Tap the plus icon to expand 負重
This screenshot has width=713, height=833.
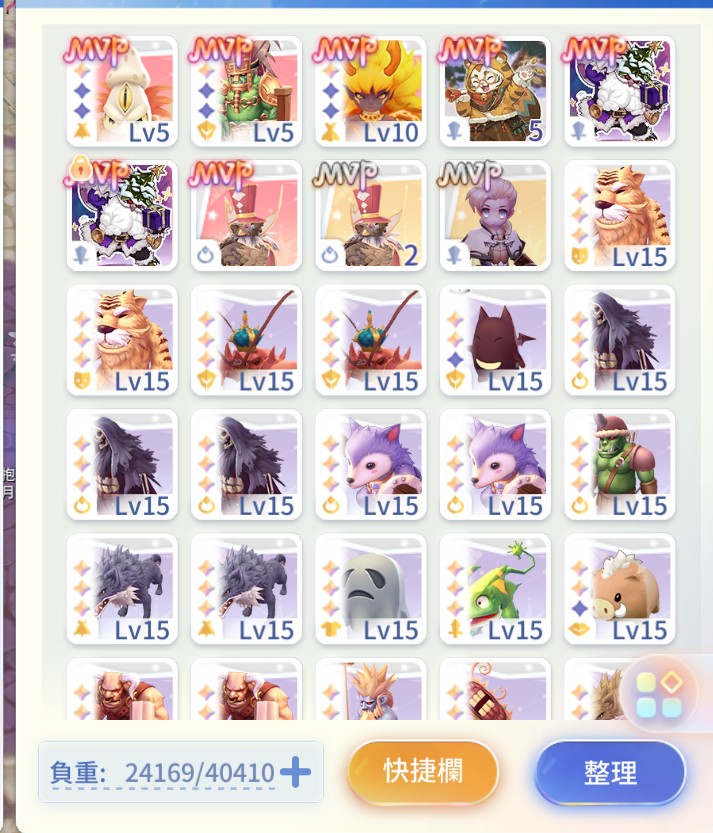point(296,771)
